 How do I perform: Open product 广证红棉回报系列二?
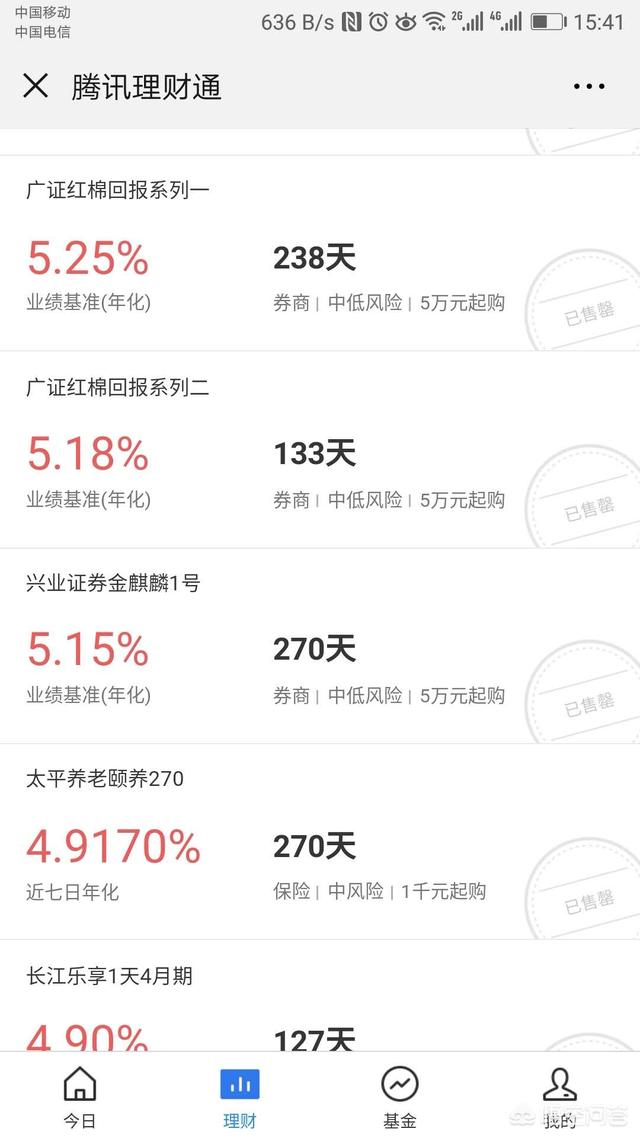[x=320, y=450]
